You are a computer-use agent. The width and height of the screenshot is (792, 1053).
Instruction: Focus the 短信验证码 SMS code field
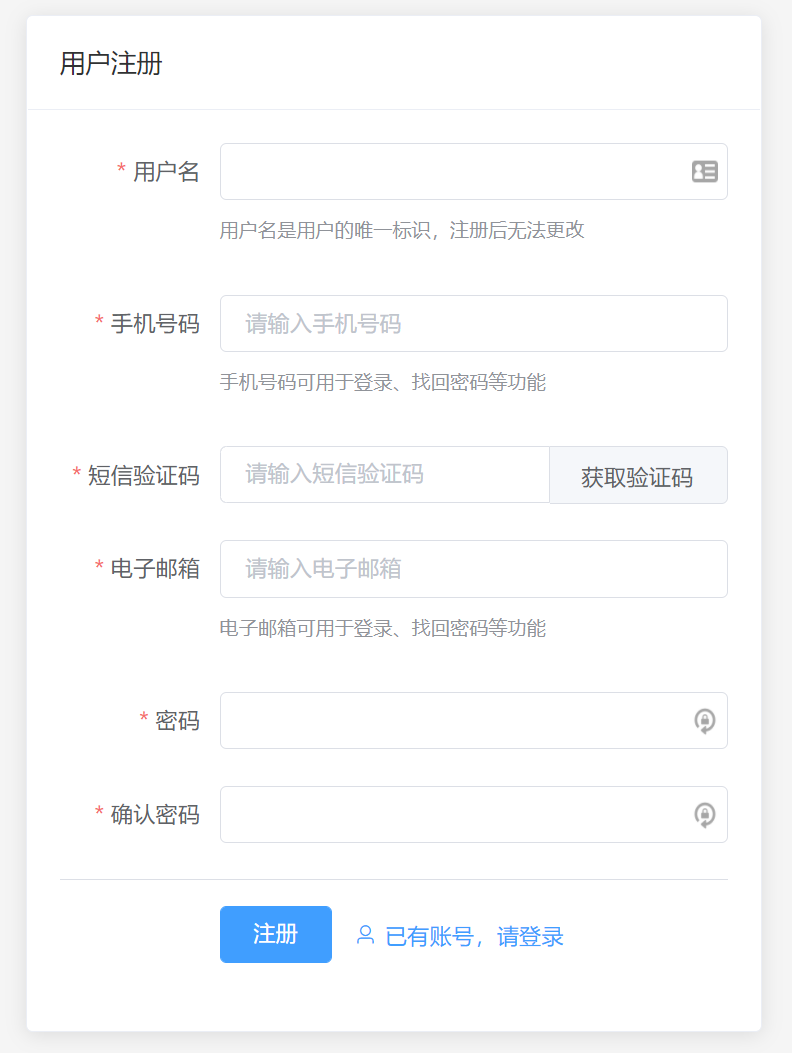(384, 475)
